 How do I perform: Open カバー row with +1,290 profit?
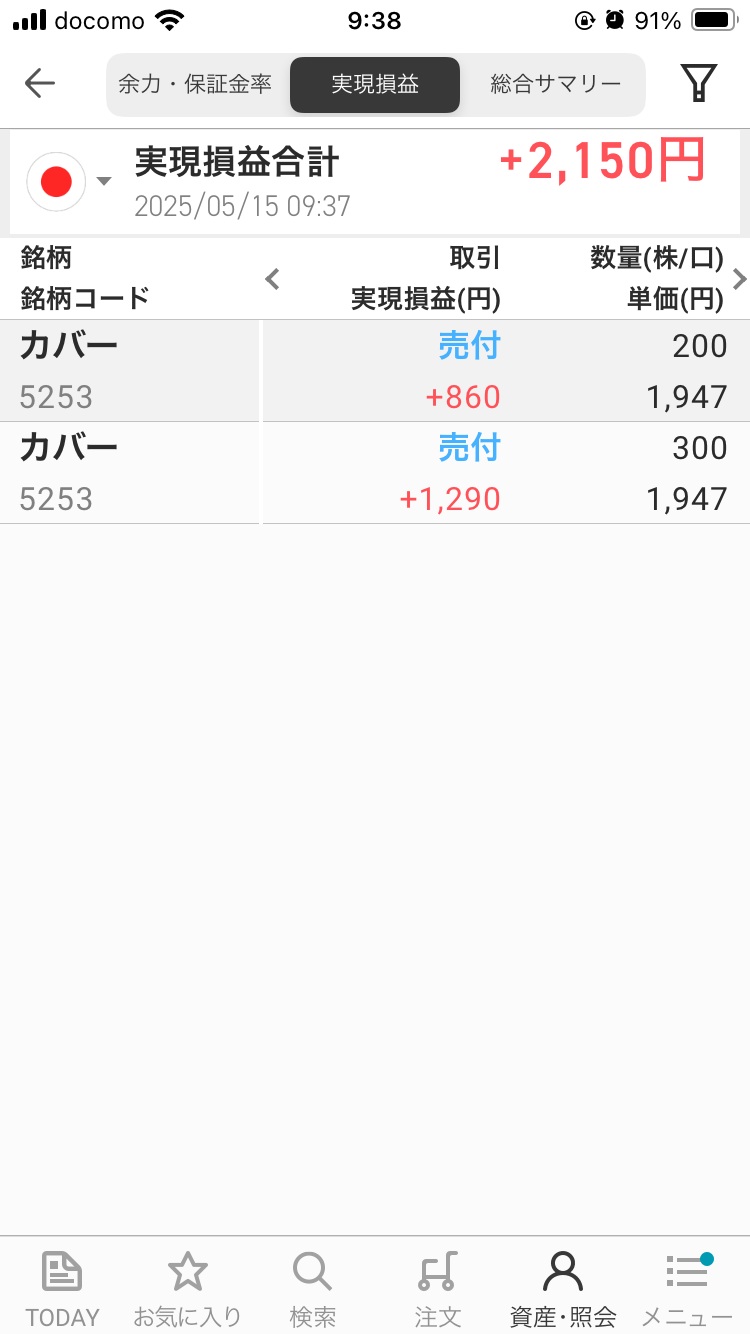[375, 473]
